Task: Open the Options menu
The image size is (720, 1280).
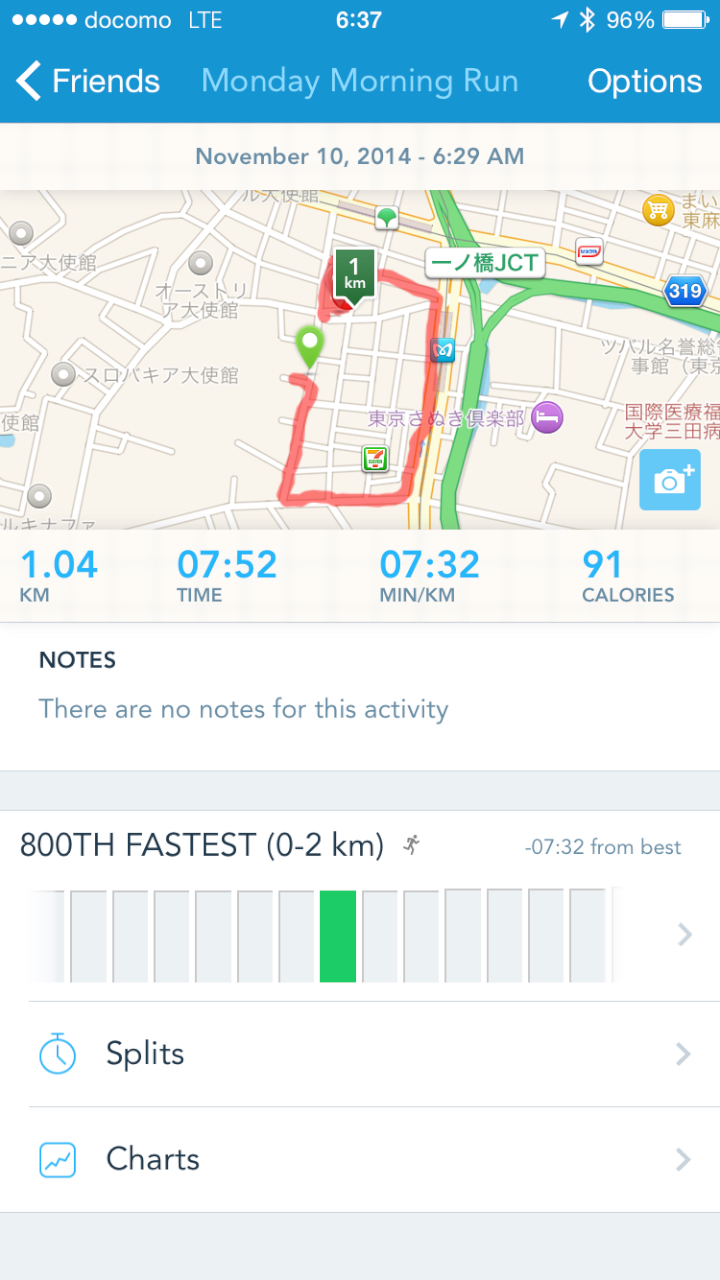Action: pyautogui.click(x=644, y=81)
